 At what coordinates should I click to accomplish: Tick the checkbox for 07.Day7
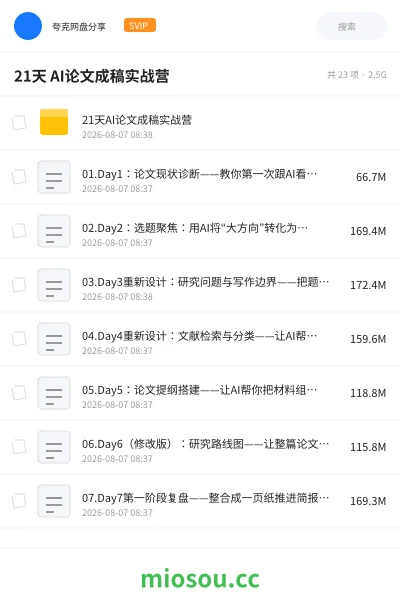click(x=19, y=501)
